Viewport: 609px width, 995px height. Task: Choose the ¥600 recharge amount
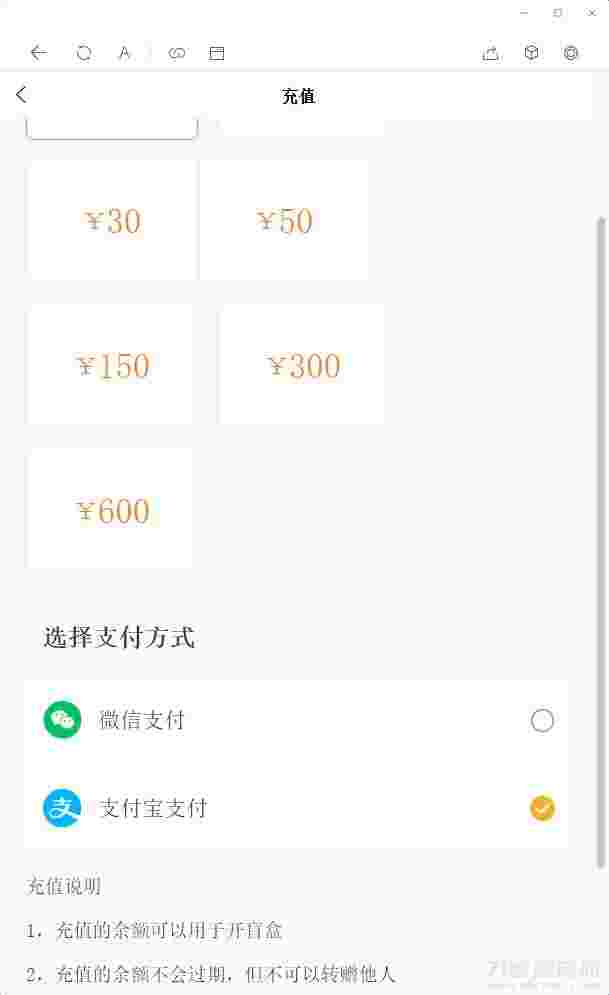pyautogui.click(x=112, y=511)
